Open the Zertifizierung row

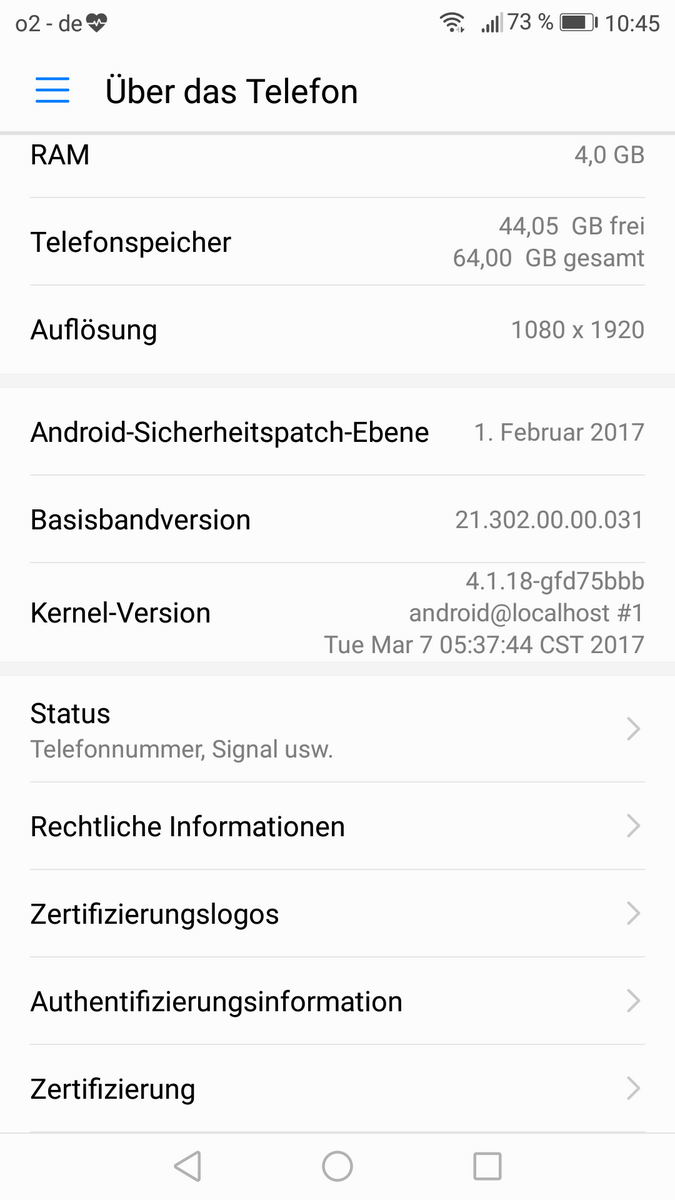[337, 1088]
